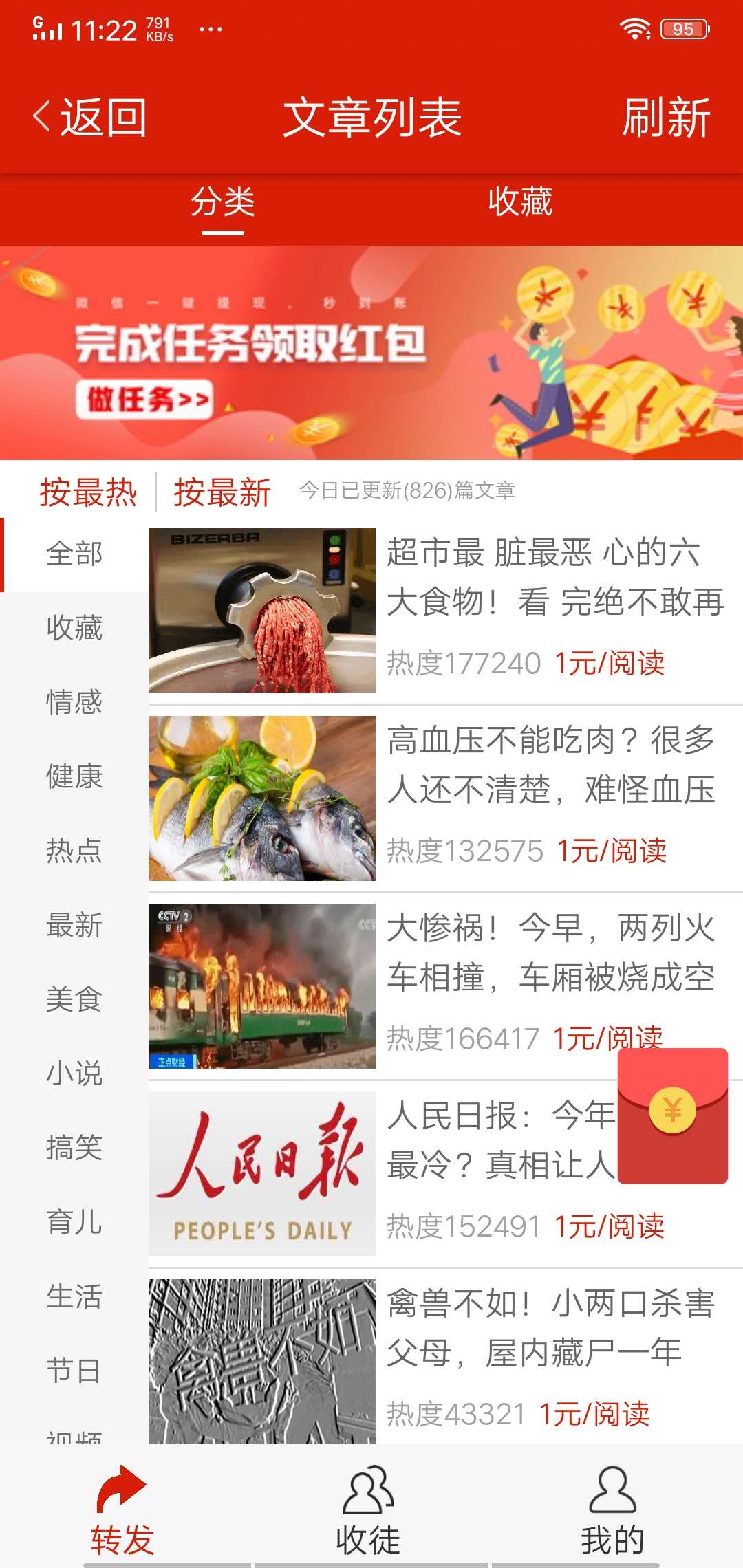The image size is (743, 1568).
Task: Toggle sorting to 按最热
Action: tap(88, 492)
